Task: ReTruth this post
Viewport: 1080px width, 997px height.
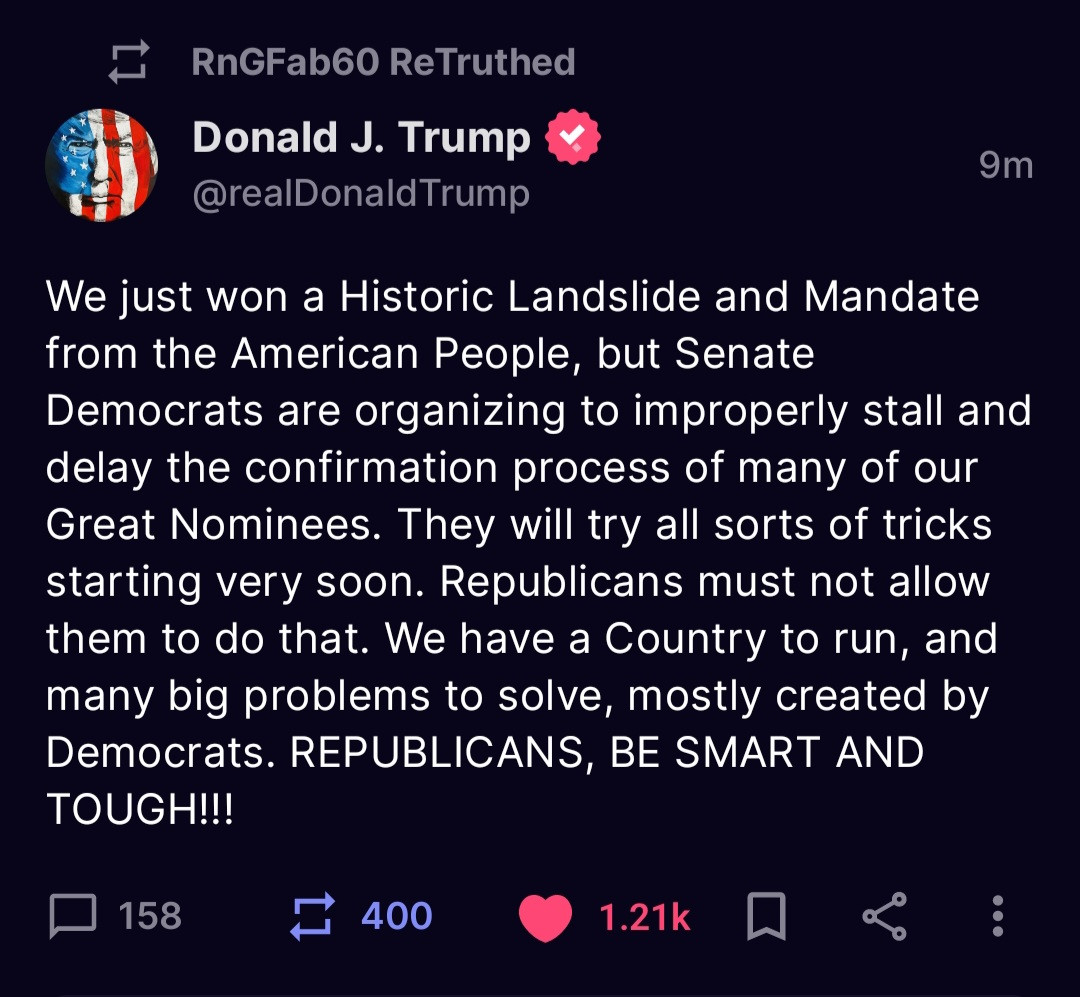Action: click(x=311, y=916)
